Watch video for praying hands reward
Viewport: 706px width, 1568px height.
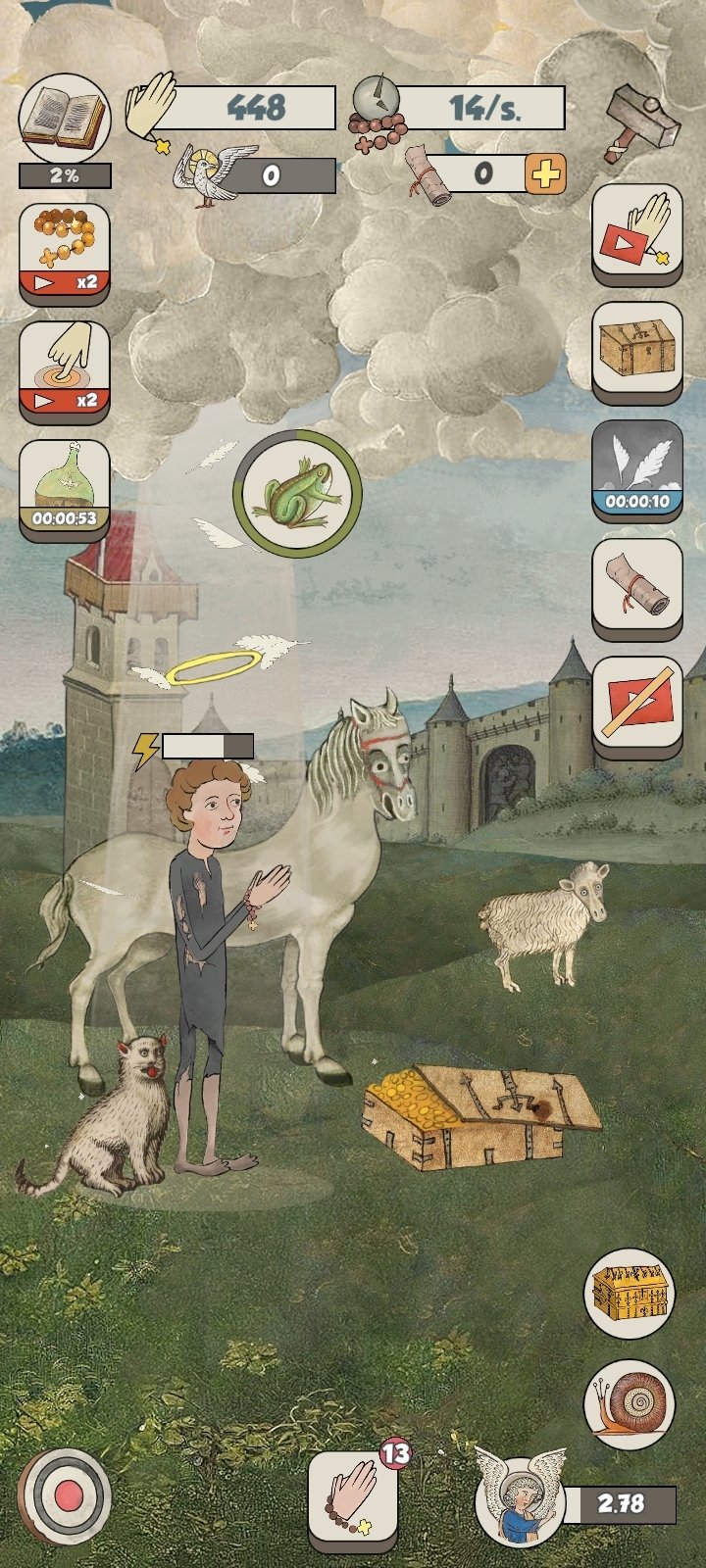(x=637, y=233)
